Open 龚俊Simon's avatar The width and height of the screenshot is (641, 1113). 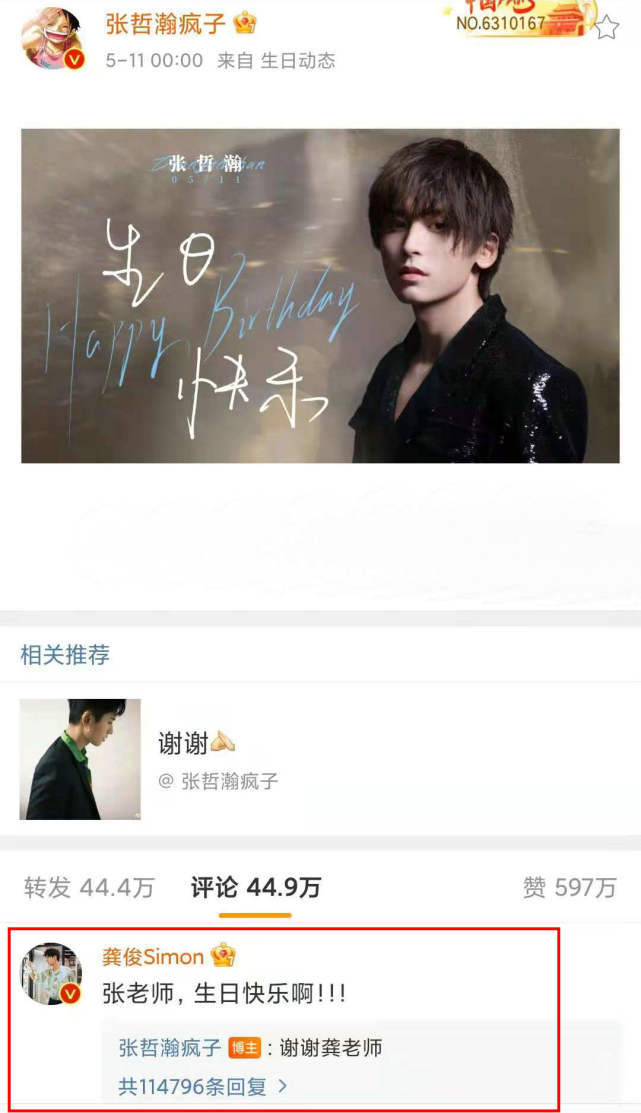(x=53, y=973)
